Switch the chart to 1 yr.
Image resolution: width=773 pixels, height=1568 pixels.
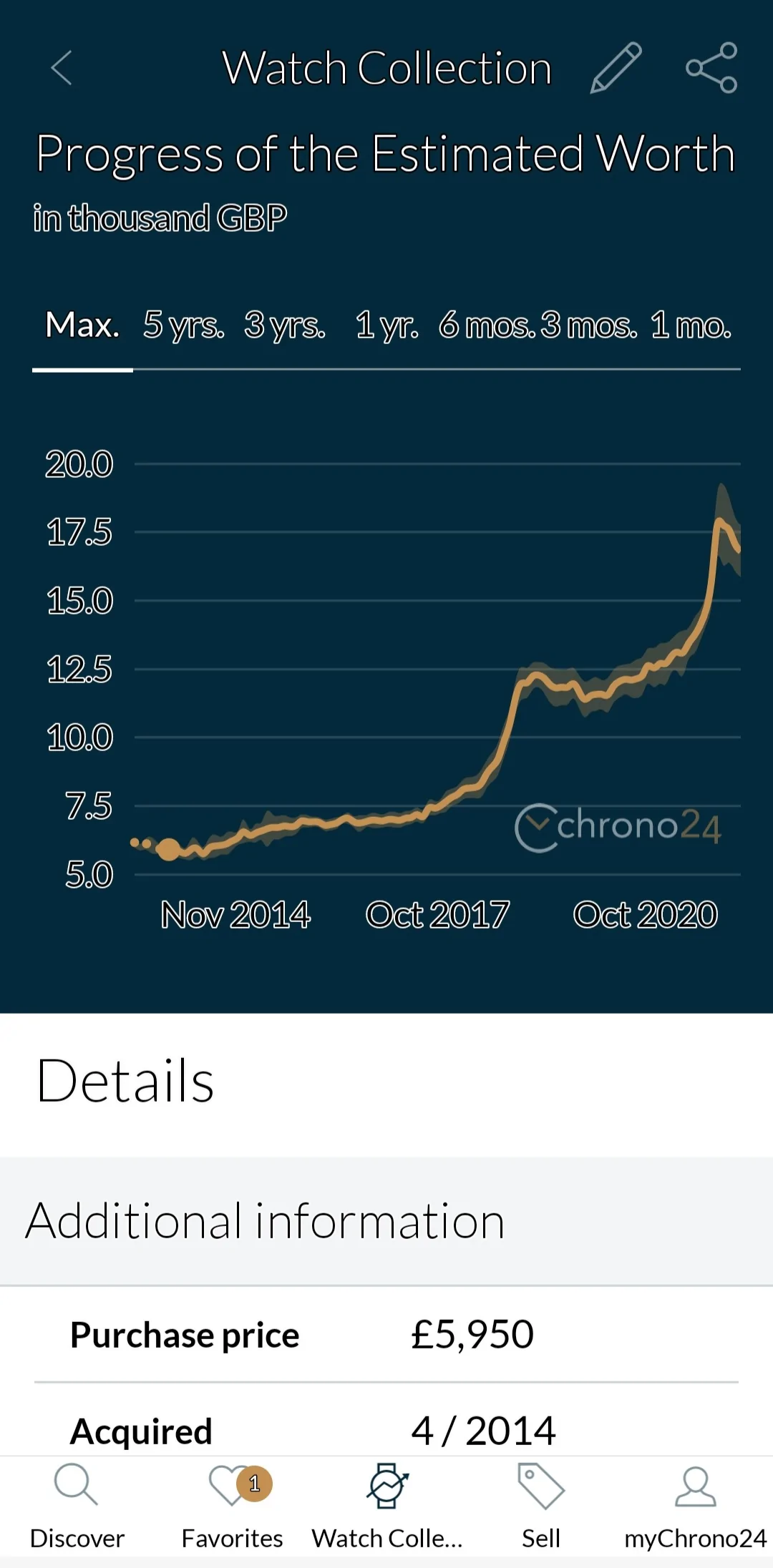pyautogui.click(x=386, y=325)
